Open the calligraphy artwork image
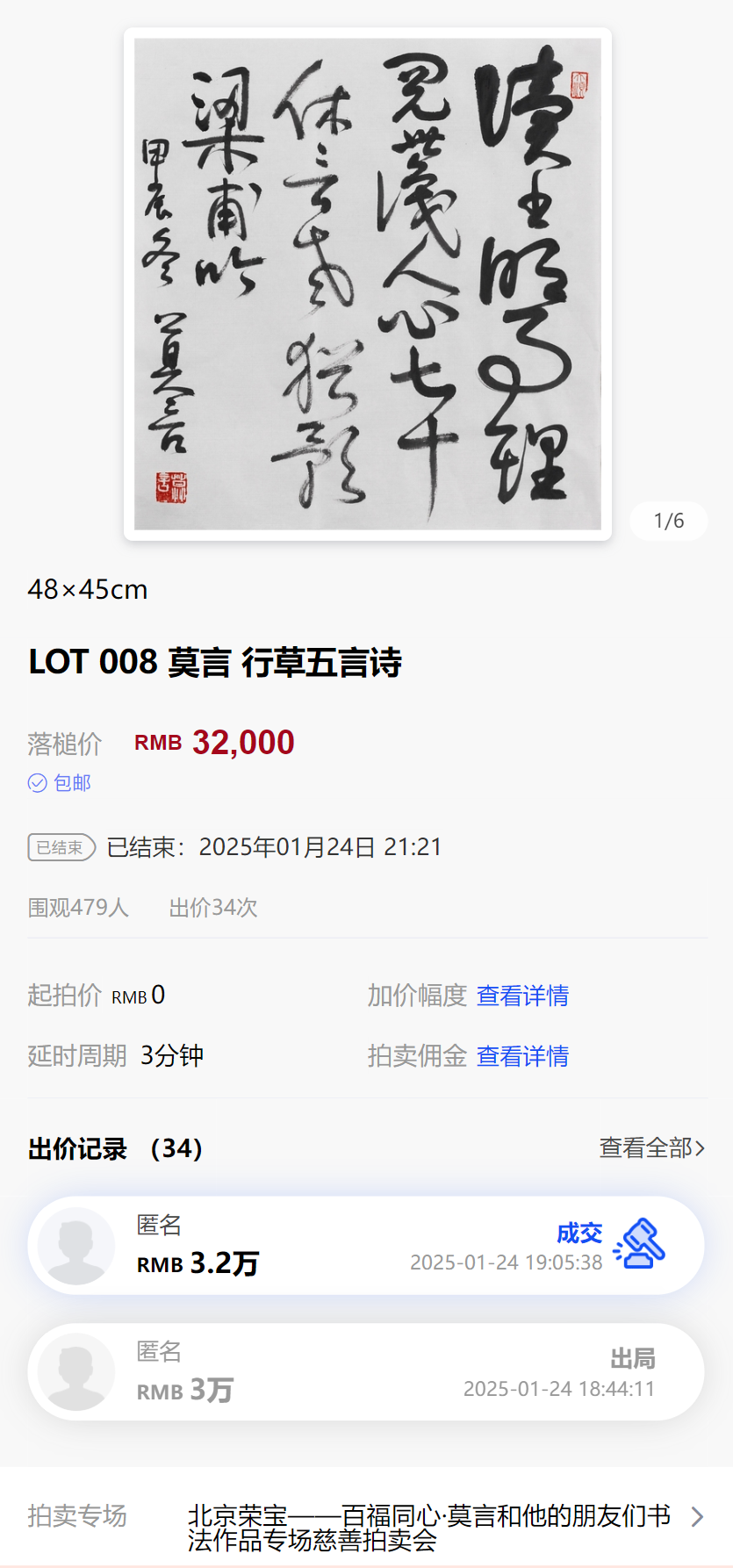 tap(367, 284)
